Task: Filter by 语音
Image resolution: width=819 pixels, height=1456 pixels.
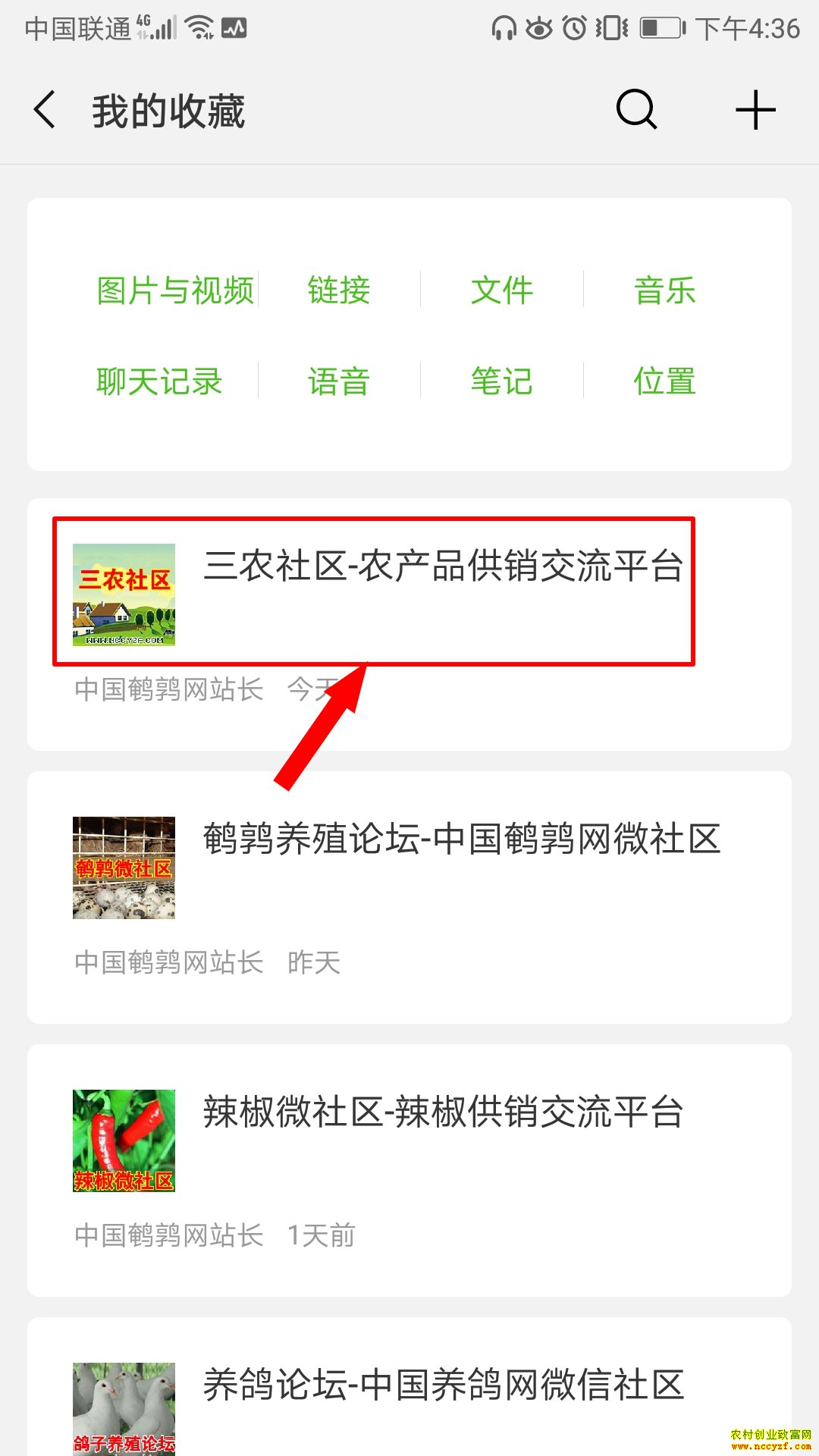Action: pyautogui.click(x=339, y=381)
